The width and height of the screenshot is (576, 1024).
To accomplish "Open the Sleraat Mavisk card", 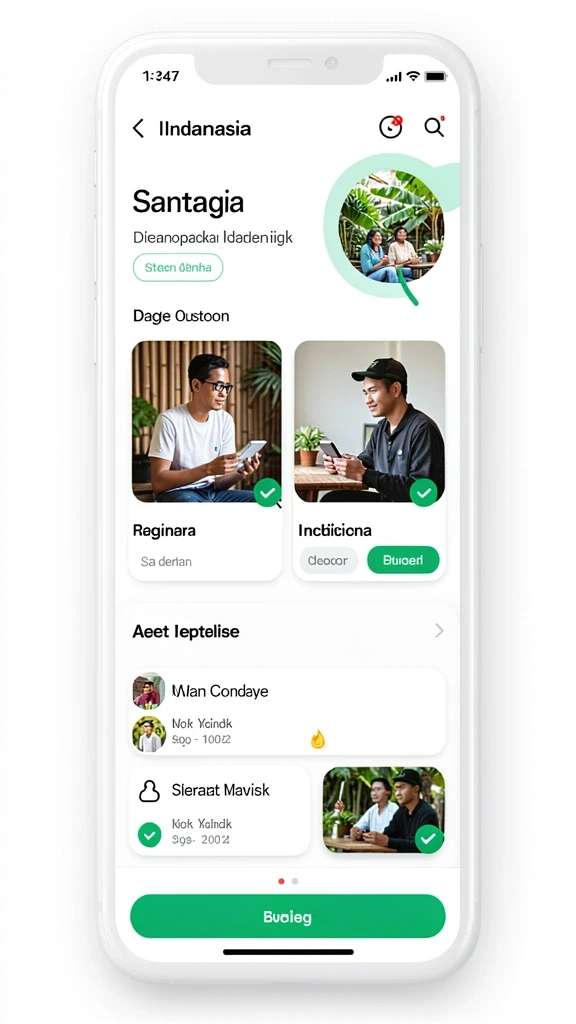I will pyautogui.click(x=219, y=811).
